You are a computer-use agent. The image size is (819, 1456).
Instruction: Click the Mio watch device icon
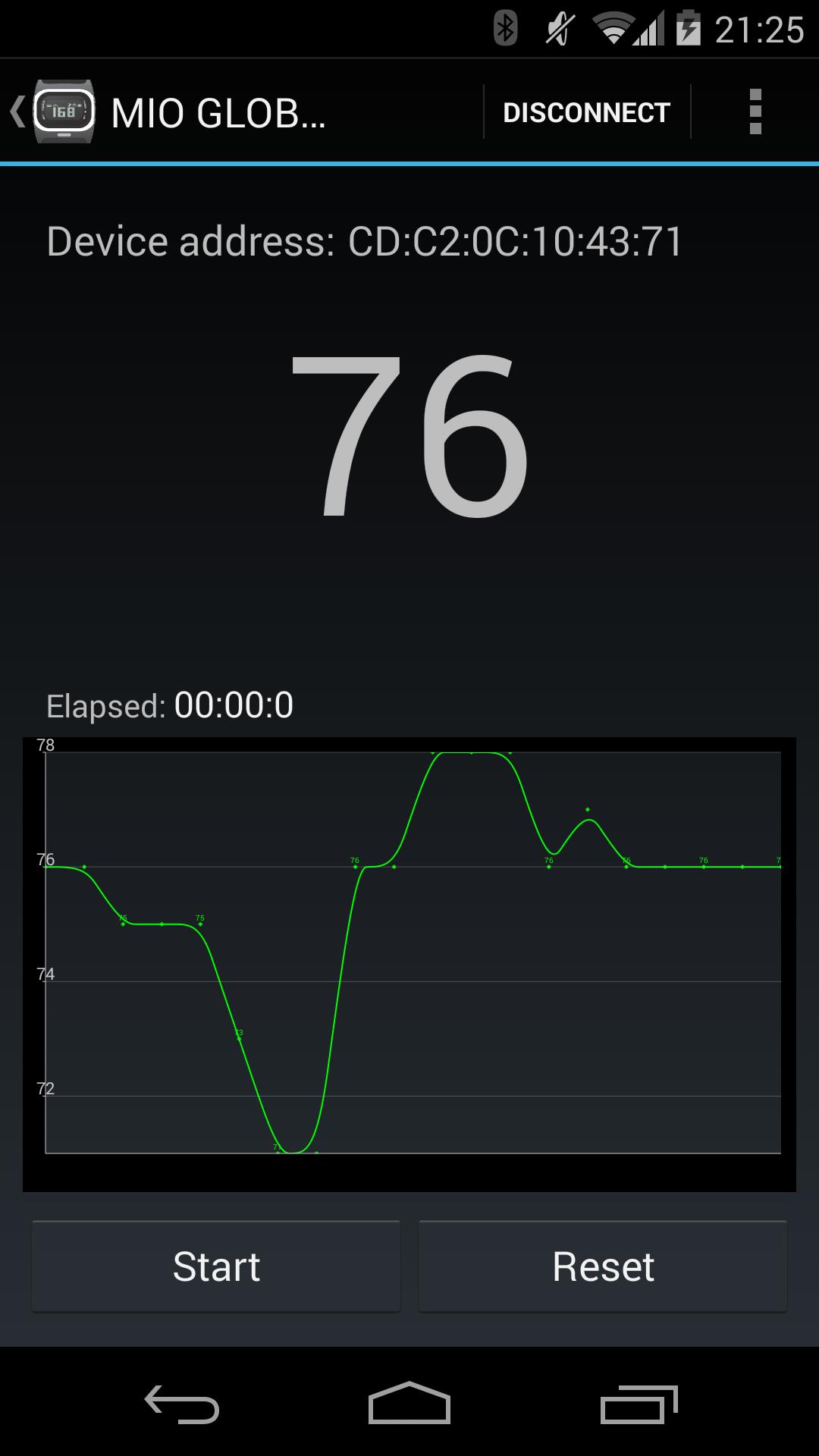point(64,111)
